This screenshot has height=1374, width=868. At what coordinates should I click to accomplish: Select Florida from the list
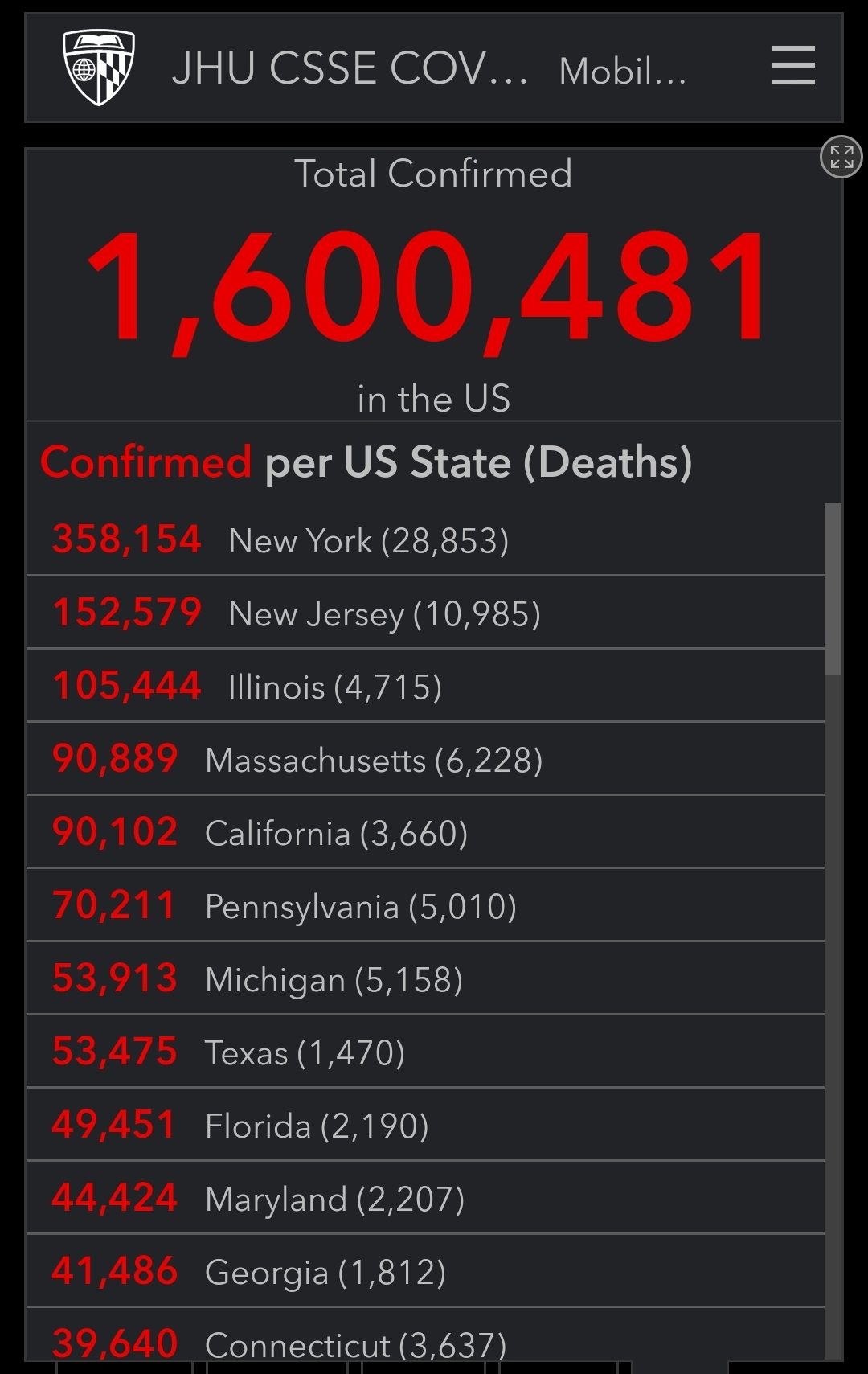425,1125
